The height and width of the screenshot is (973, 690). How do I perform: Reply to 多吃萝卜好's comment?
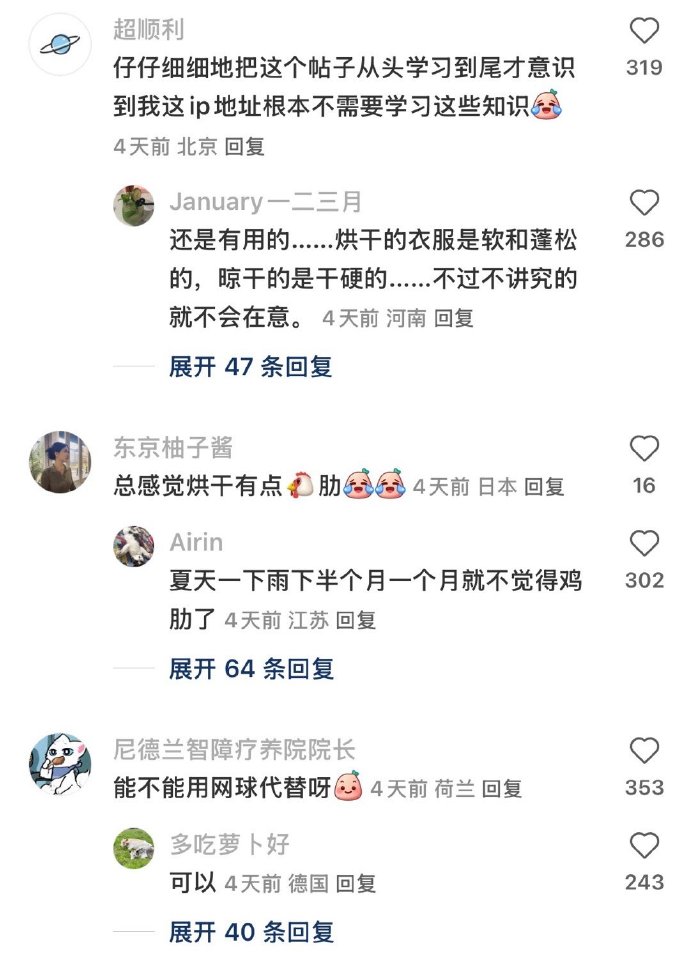point(356,884)
